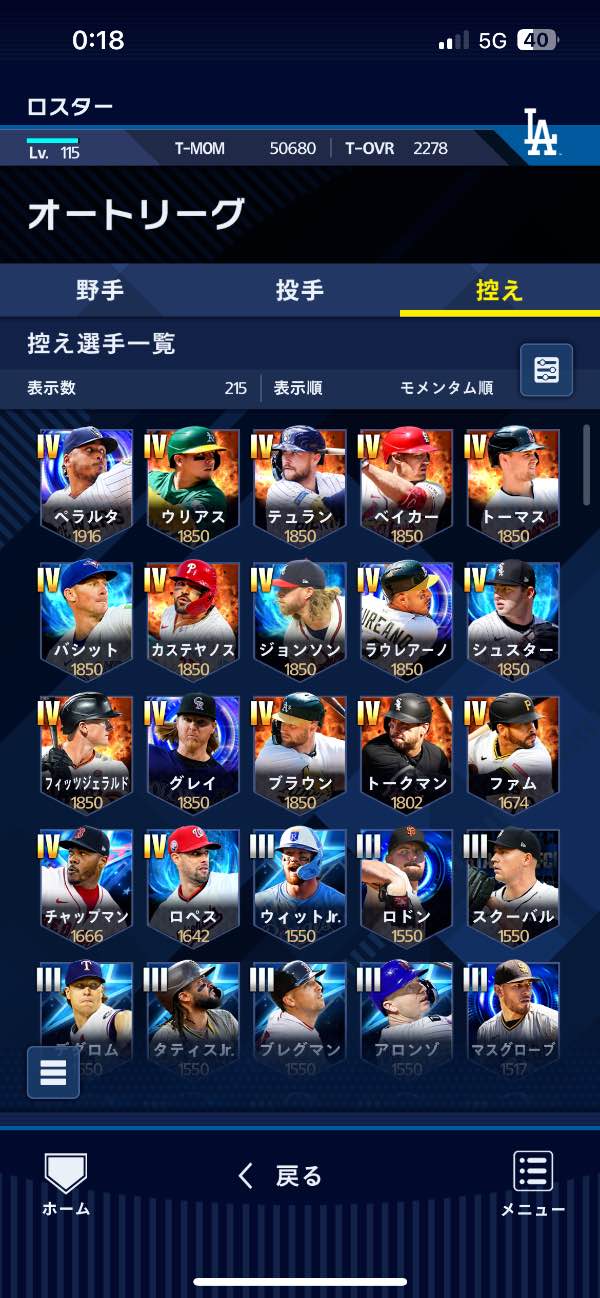The image size is (600, 1298).
Task: Open player card スクーバル
Action: click(513, 887)
